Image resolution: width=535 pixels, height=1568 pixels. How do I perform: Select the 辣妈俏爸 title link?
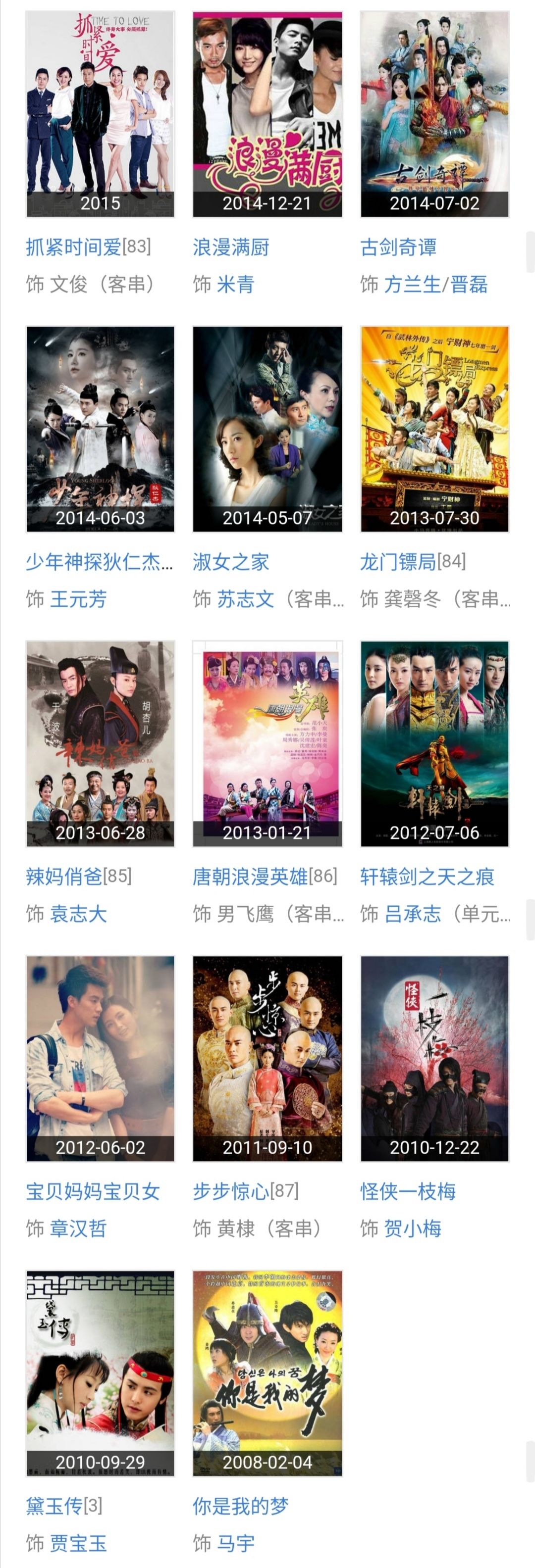[x=64, y=876]
